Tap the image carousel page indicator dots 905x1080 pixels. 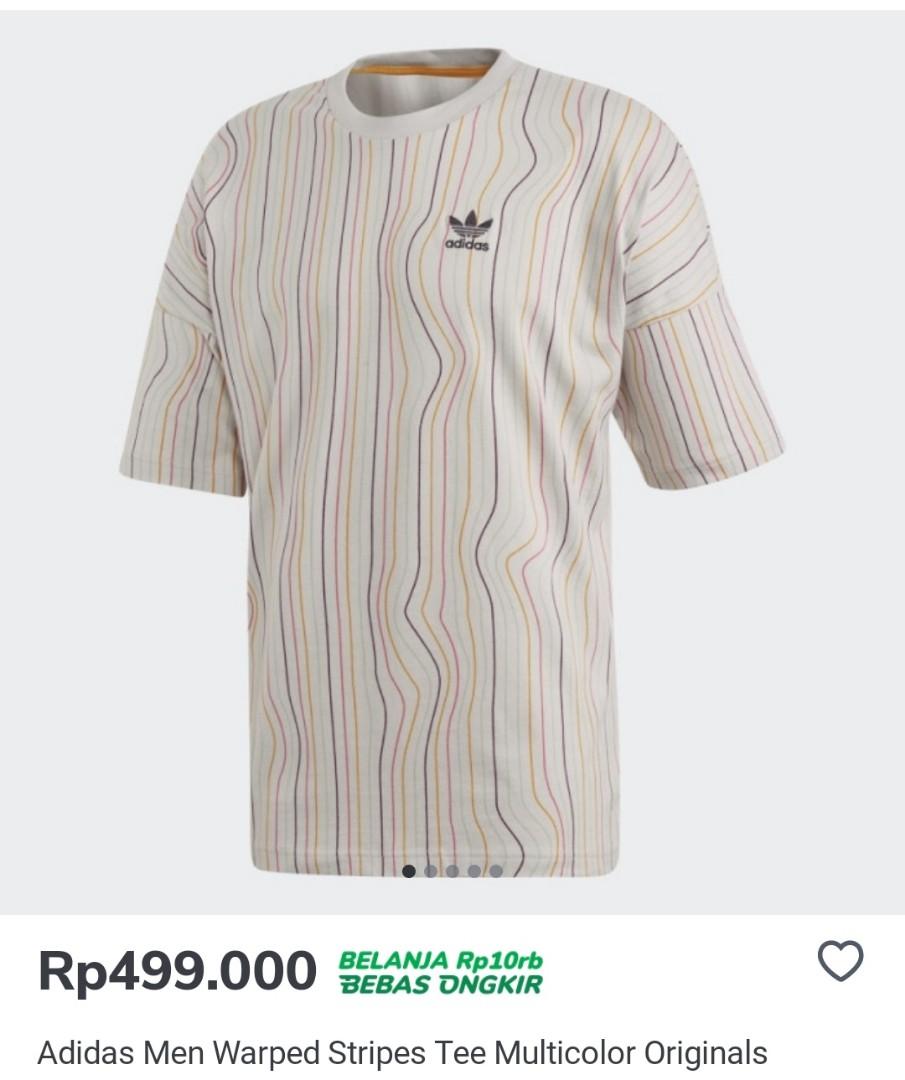(452, 871)
